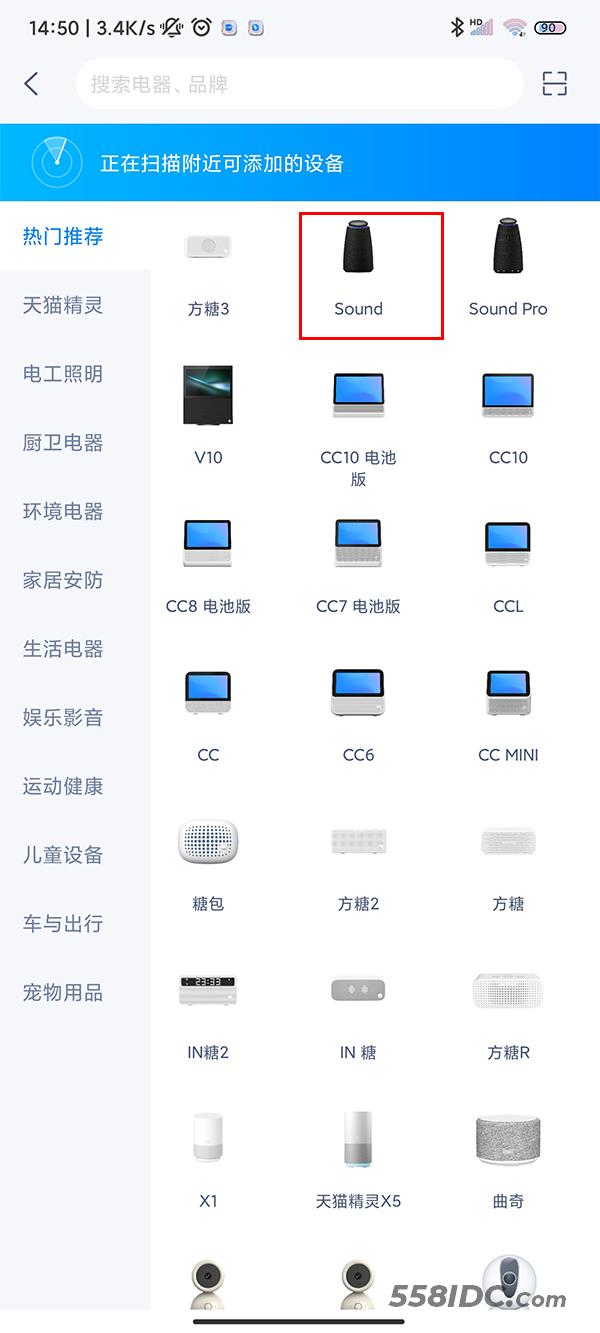This screenshot has height=1333, width=600.
Task: Switch to the 天猫精灵 category
Action: pyautogui.click(x=63, y=305)
